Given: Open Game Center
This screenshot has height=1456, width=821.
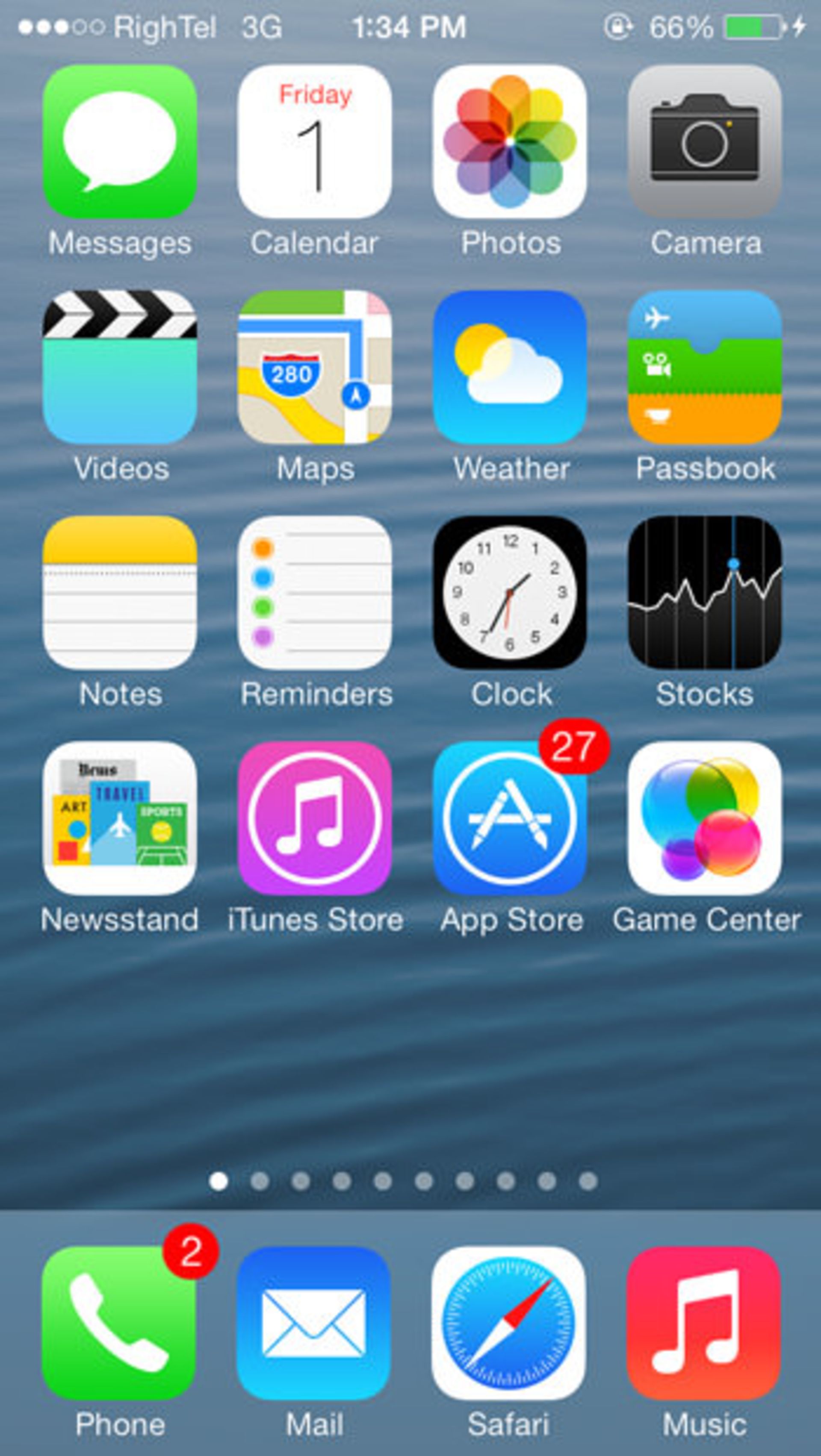Looking at the screenshot, I should (x=705, y=818).
